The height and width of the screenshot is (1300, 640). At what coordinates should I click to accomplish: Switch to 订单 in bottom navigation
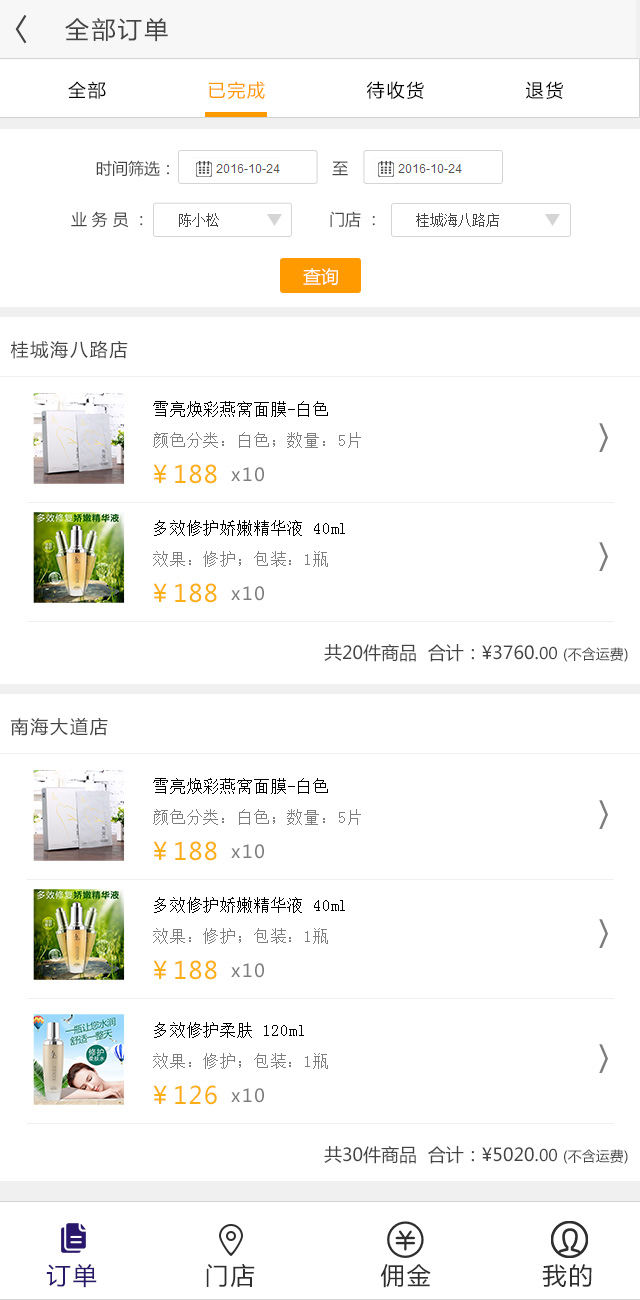point(72,1254)
